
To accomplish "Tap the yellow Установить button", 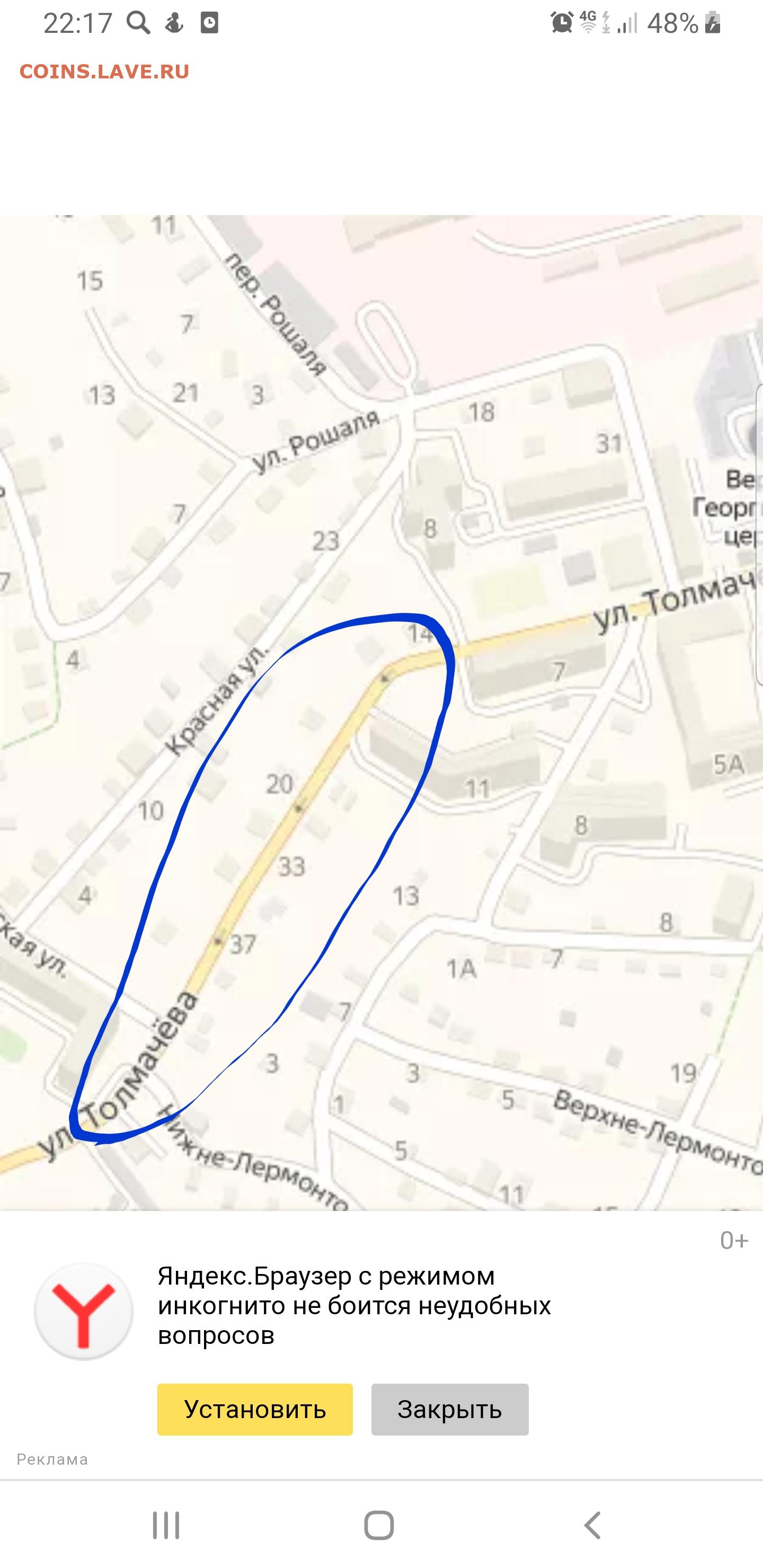I will [x=254, y=1409].
